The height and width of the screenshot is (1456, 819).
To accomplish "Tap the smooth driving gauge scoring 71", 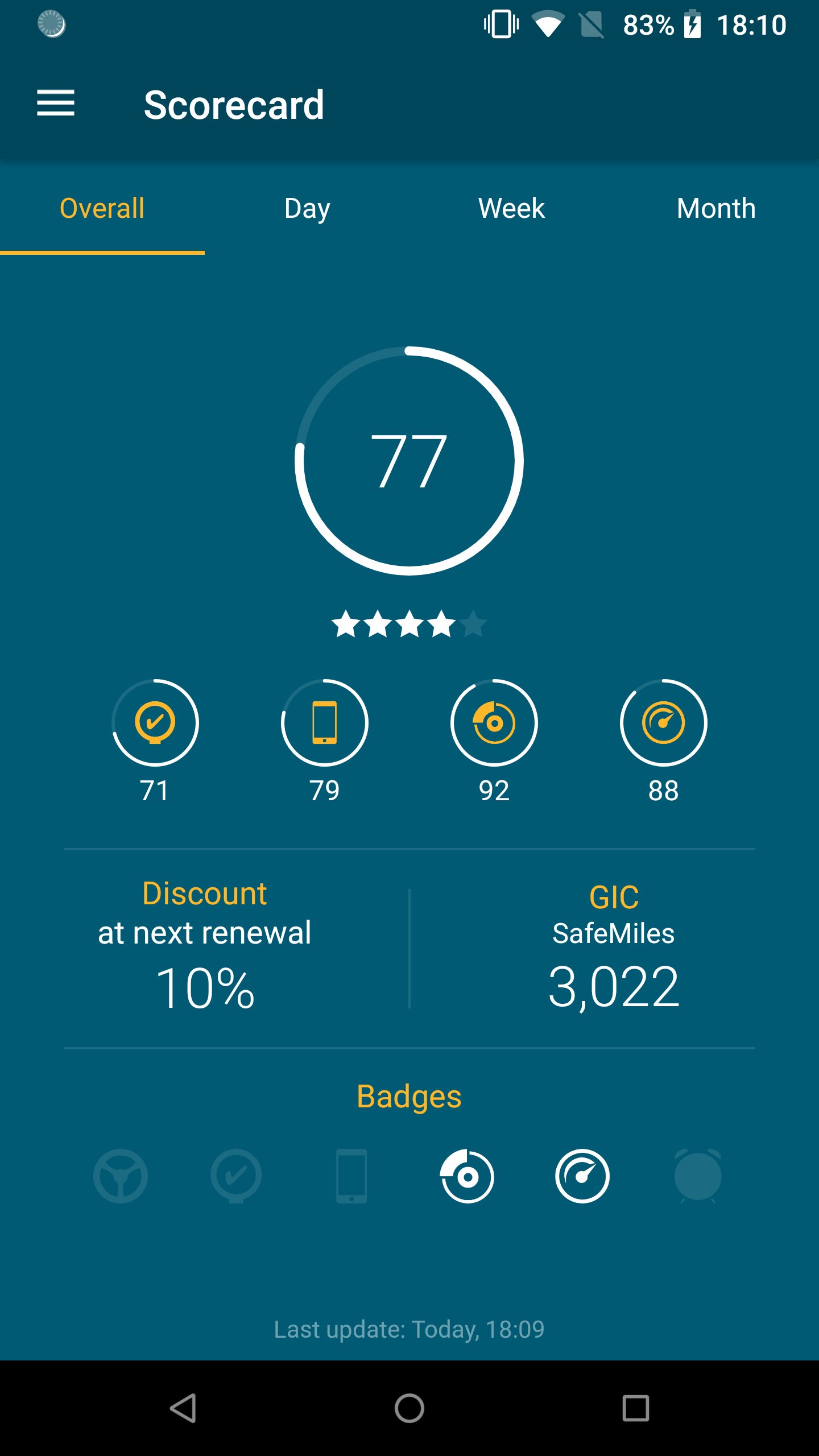I will [155, 723].
